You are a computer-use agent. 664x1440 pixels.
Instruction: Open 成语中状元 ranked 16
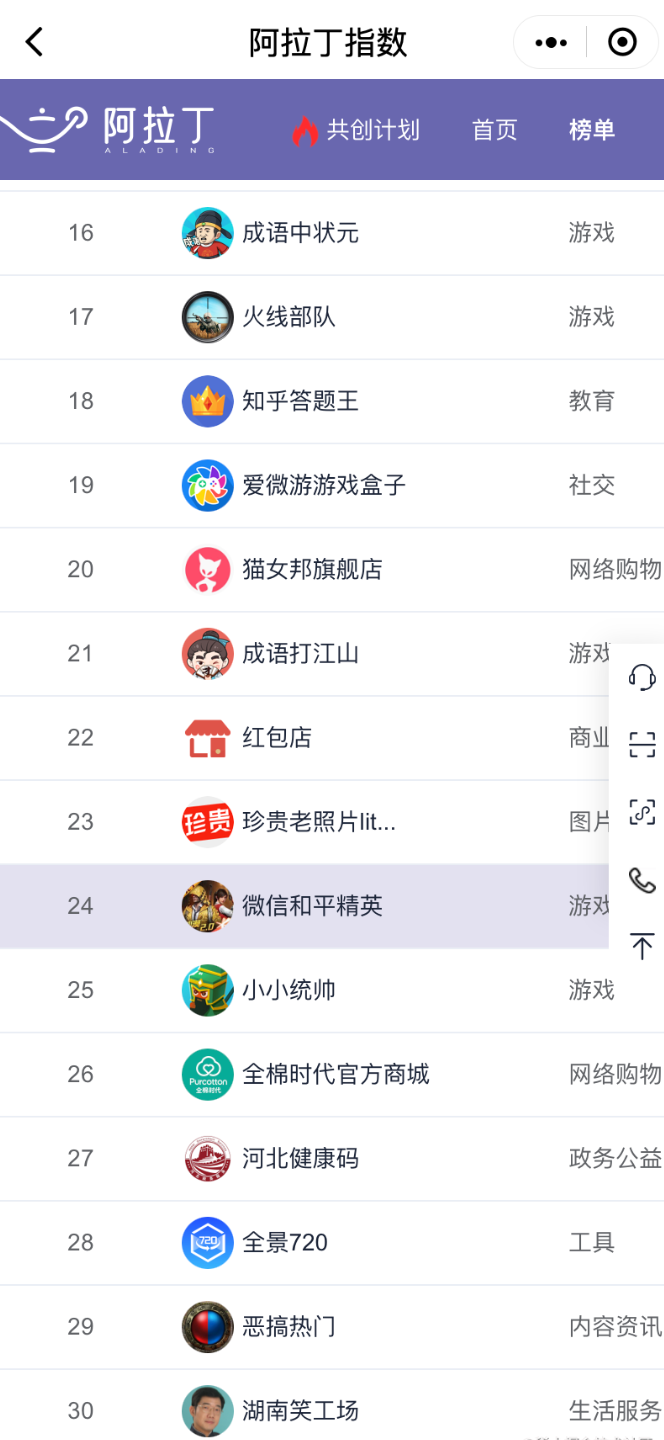coord(332,233)
